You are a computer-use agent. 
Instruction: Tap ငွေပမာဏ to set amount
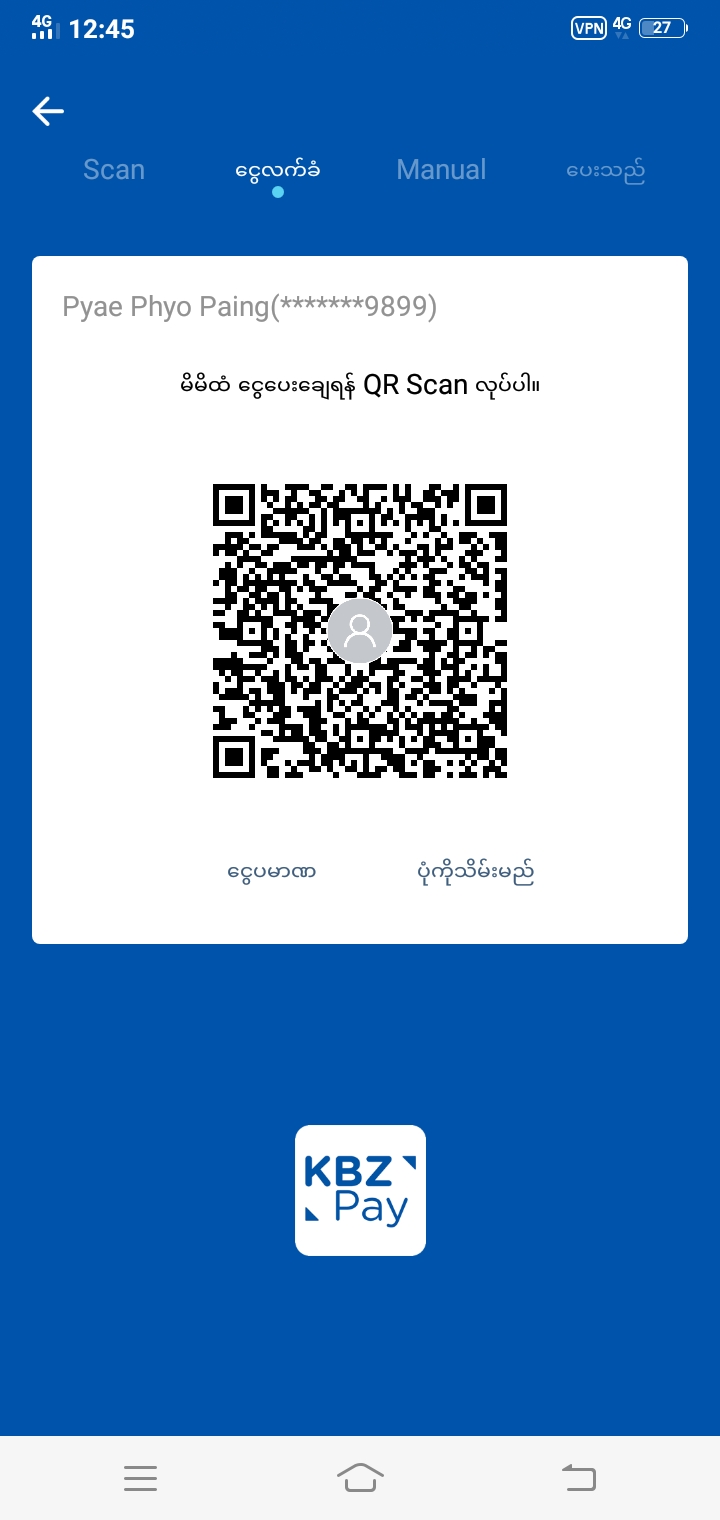272,872
